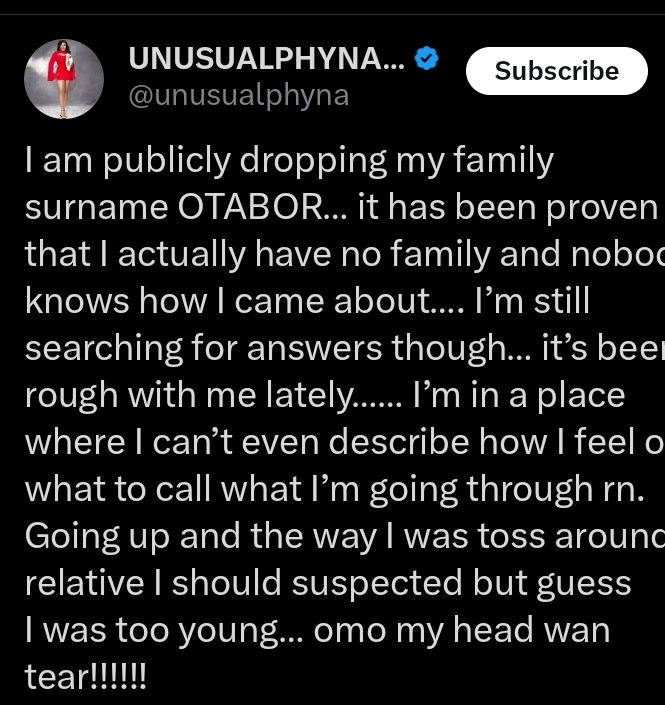This screenshot has width=665, height=705.
Task: Tap the Subscribe button
Action: [556, 71]
